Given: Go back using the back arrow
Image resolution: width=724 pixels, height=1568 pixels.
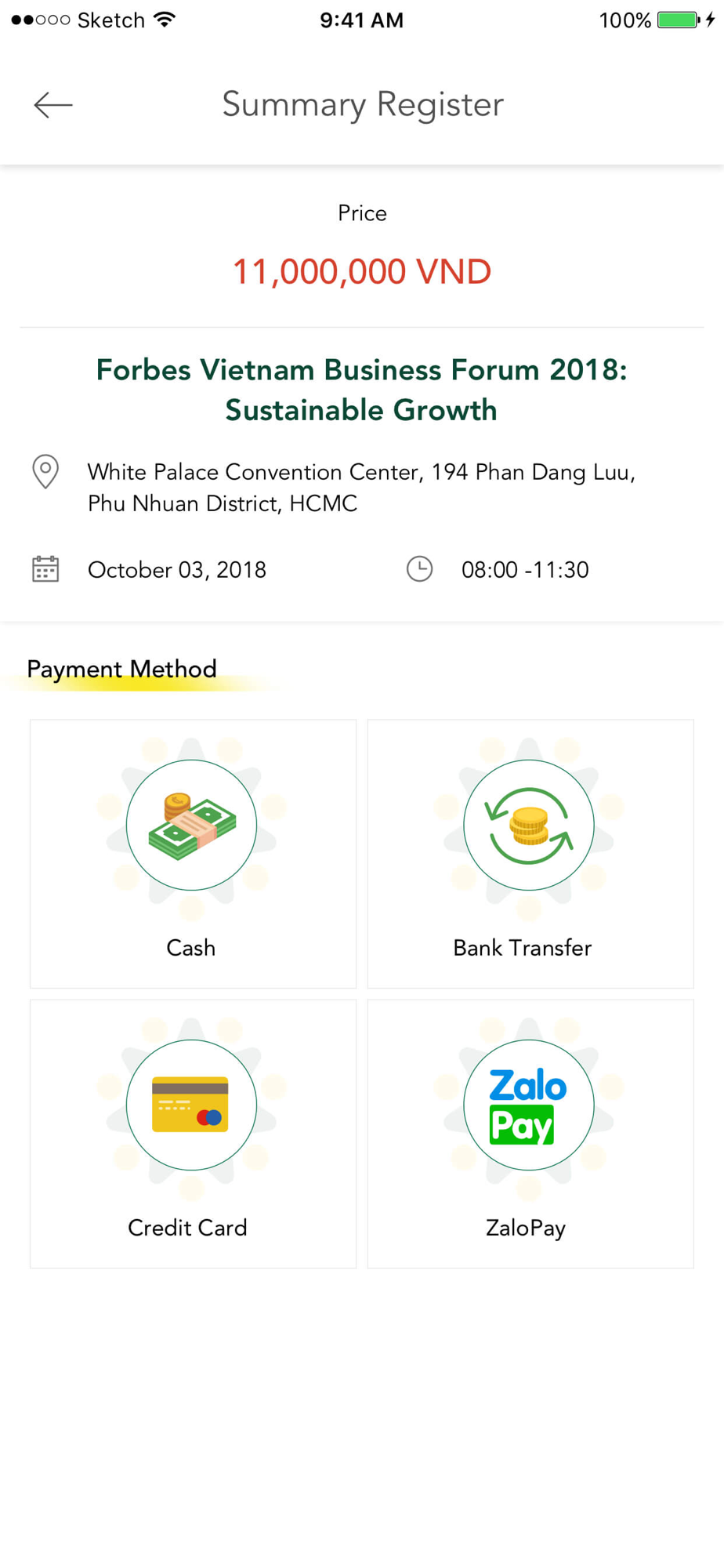Looking at the screenshot, I should click(x=53, y=105).
